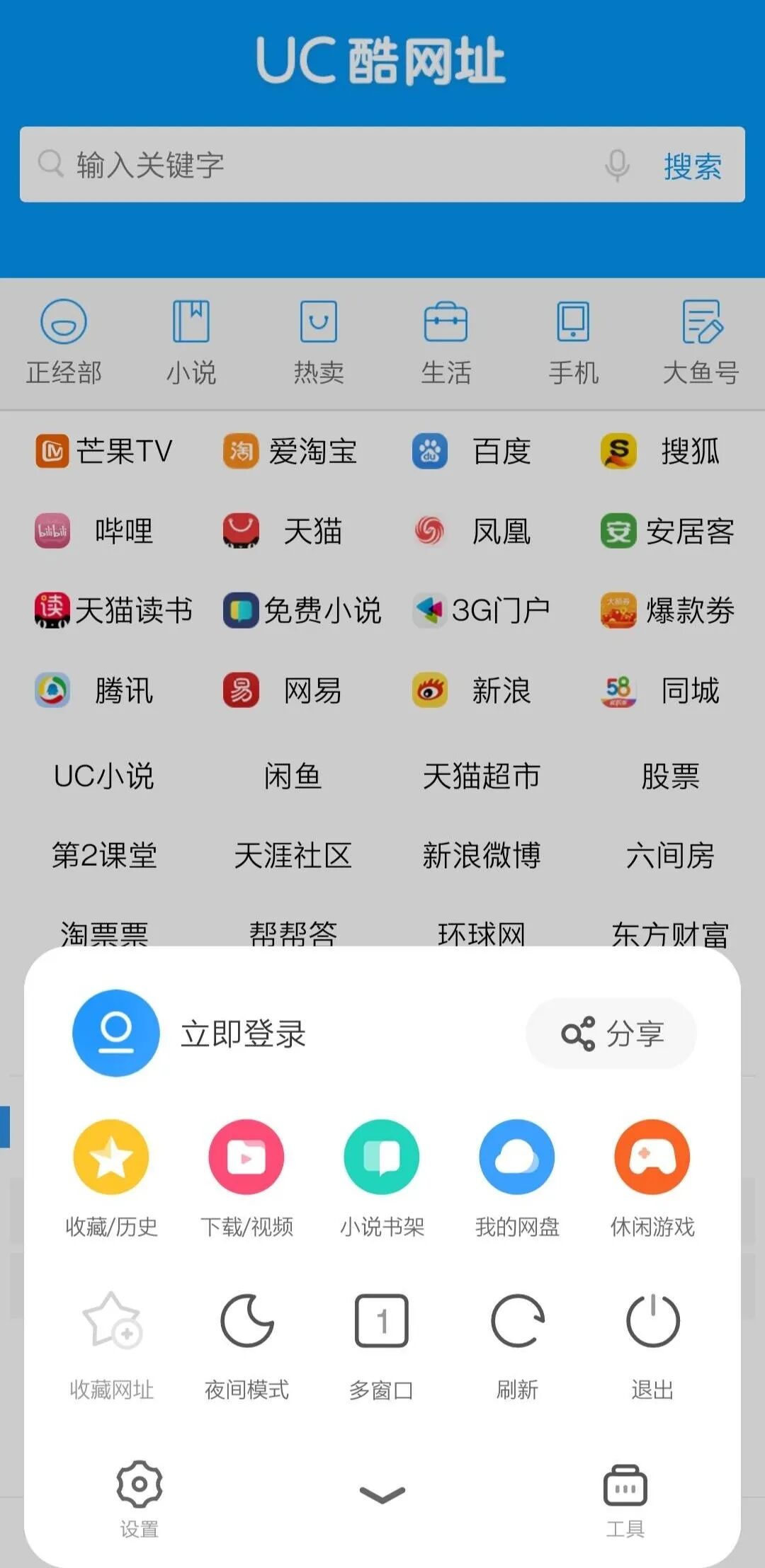Open the 新浪微博 link
765x1568 pixels.
(482, 855)
